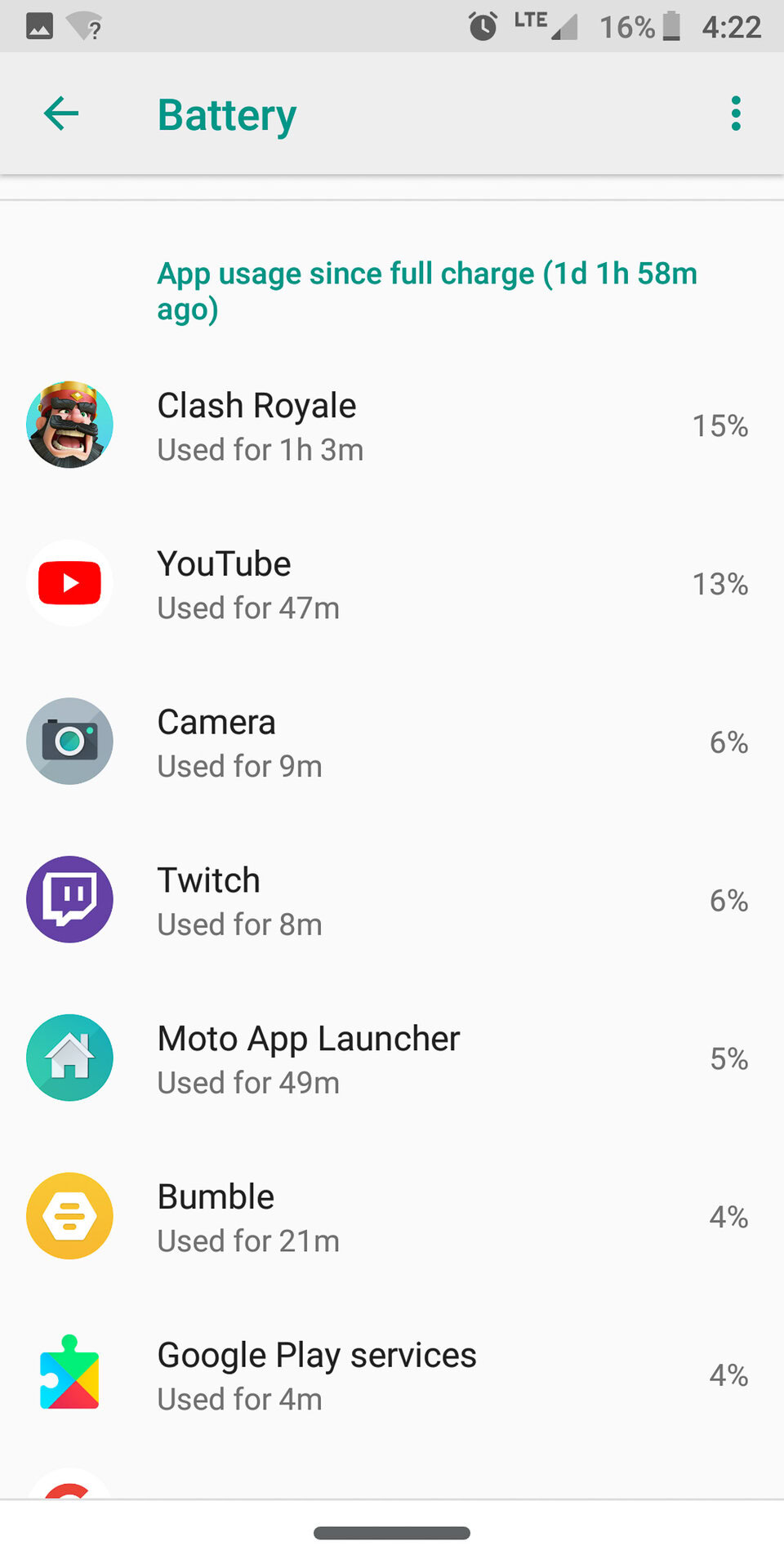
Task: Go back from Battery settings
Action: [x=61, y=114]
